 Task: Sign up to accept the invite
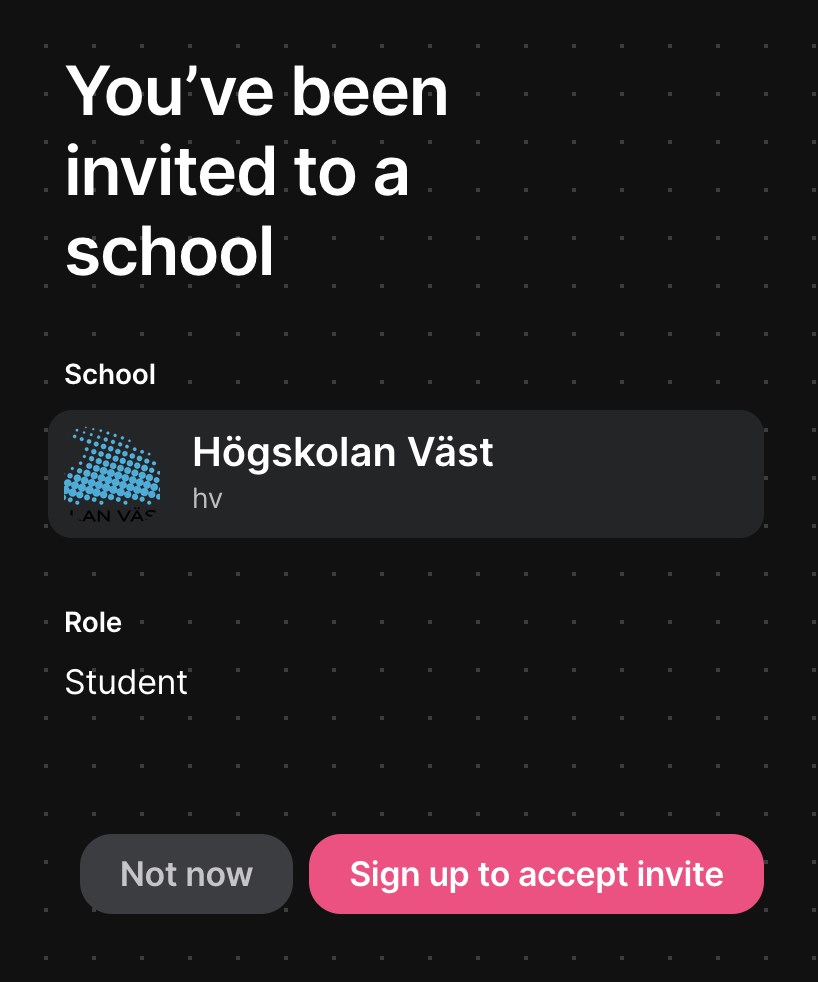pyautogui.click(x=536, y=874)
